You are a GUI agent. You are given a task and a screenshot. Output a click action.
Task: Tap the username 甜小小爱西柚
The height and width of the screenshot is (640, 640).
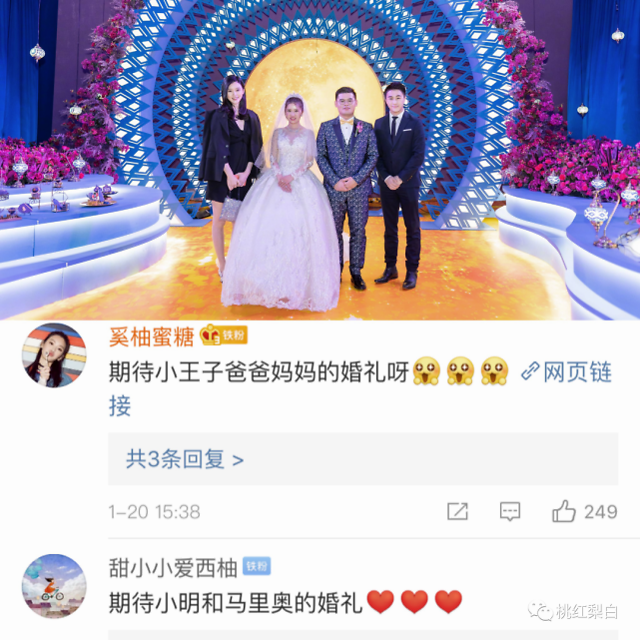(x=173, y=568)
